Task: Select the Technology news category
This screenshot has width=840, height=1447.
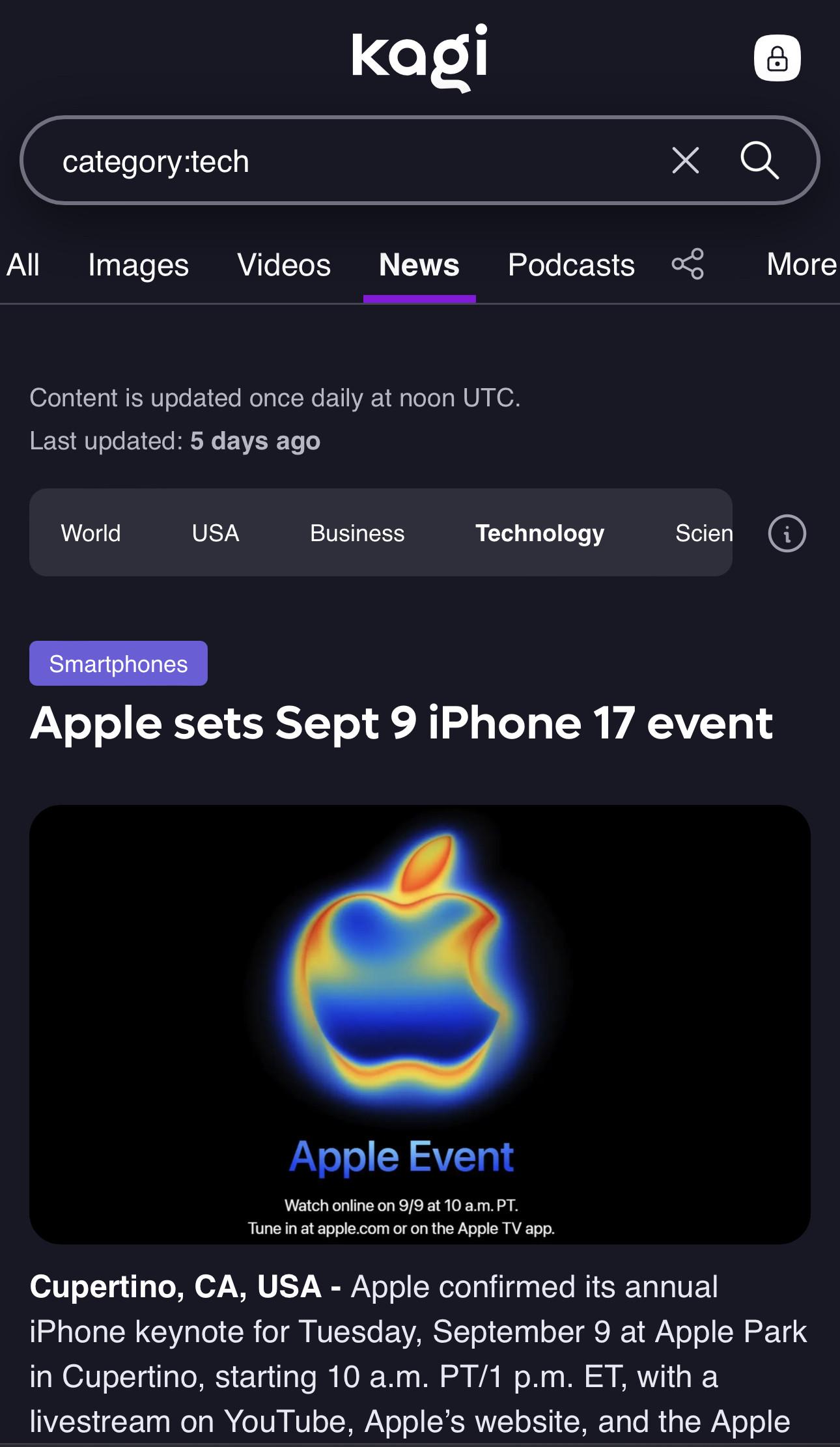Action: pos(540,533)
